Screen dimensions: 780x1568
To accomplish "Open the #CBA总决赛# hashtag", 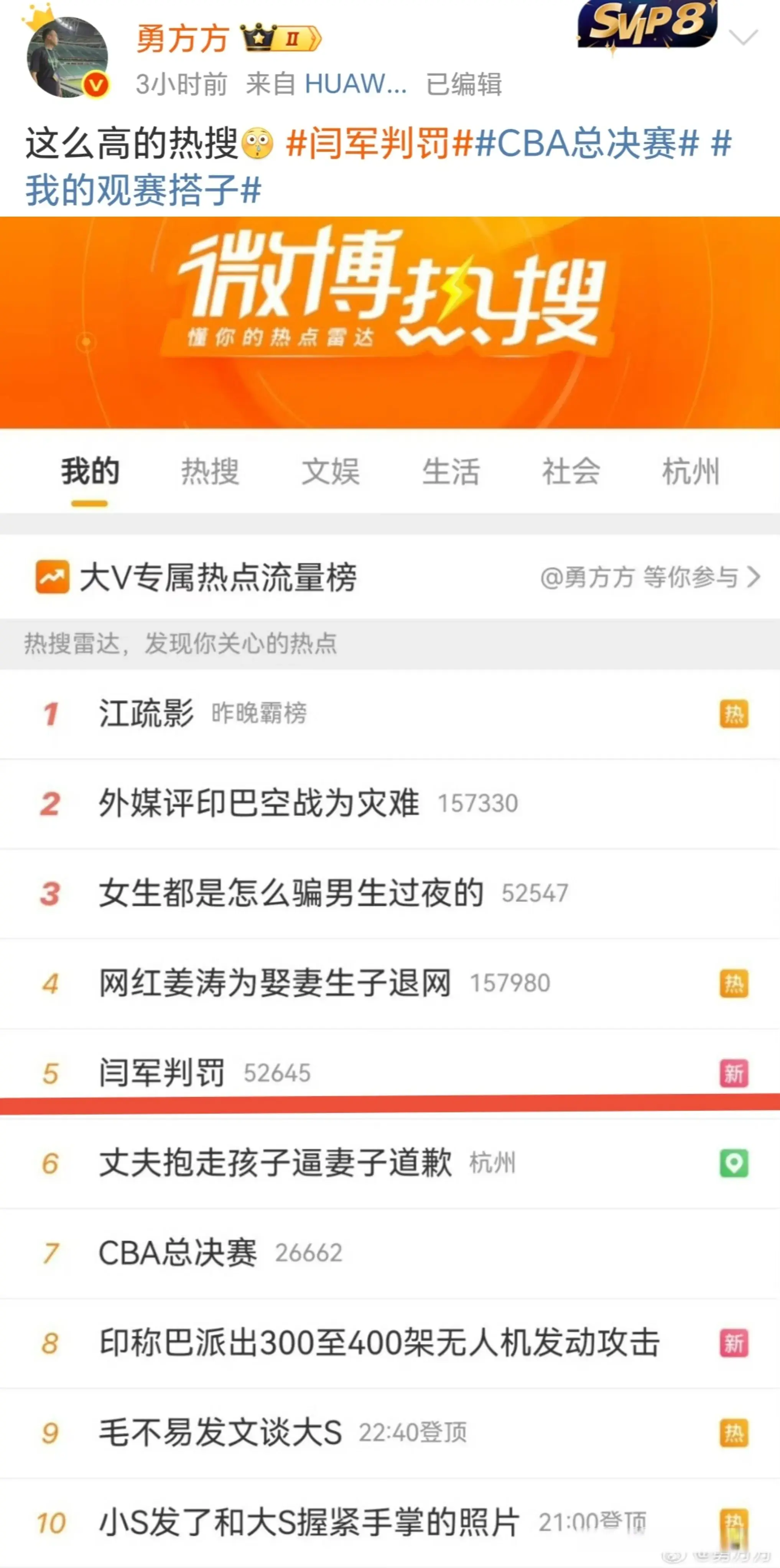I will click(586, 144).
